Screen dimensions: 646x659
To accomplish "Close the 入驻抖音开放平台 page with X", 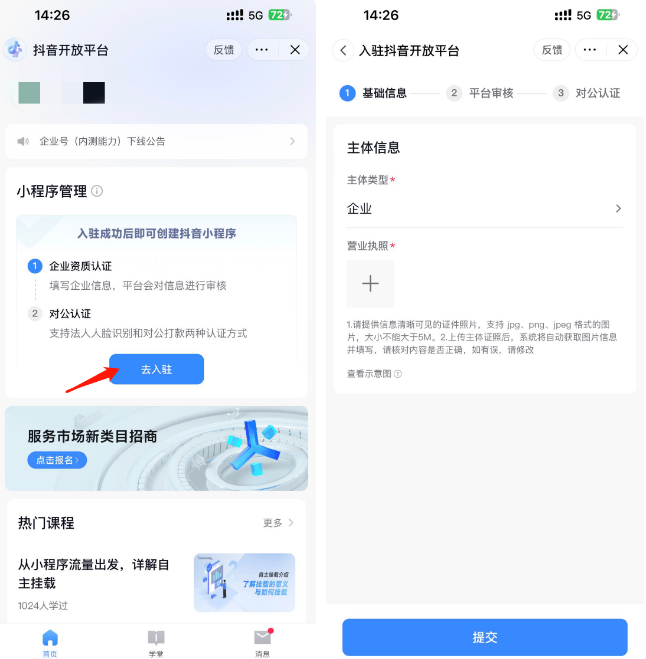I will click(x=623, y=50).
